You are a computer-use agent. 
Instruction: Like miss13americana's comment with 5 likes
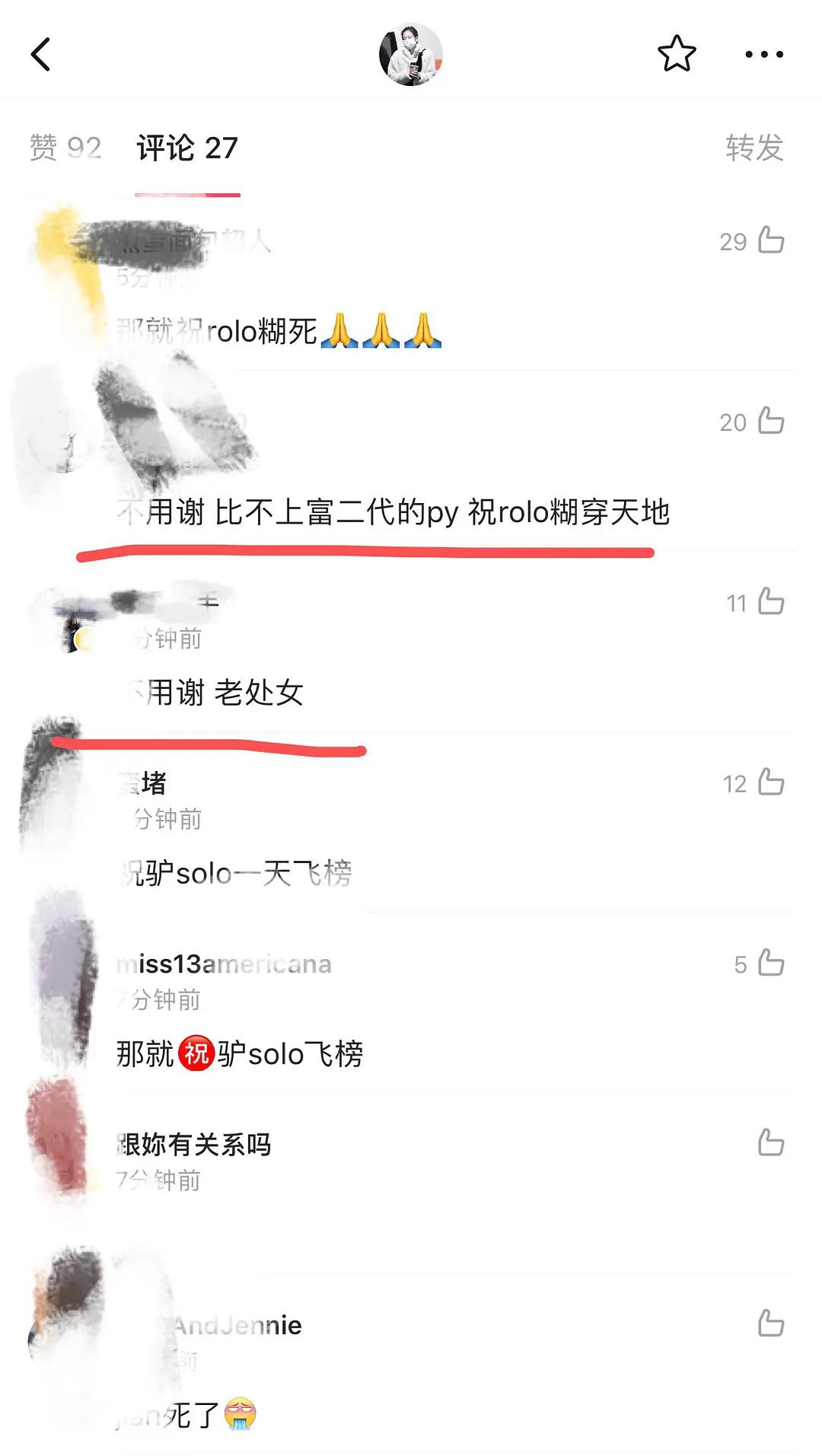click(x=770, y=962)
